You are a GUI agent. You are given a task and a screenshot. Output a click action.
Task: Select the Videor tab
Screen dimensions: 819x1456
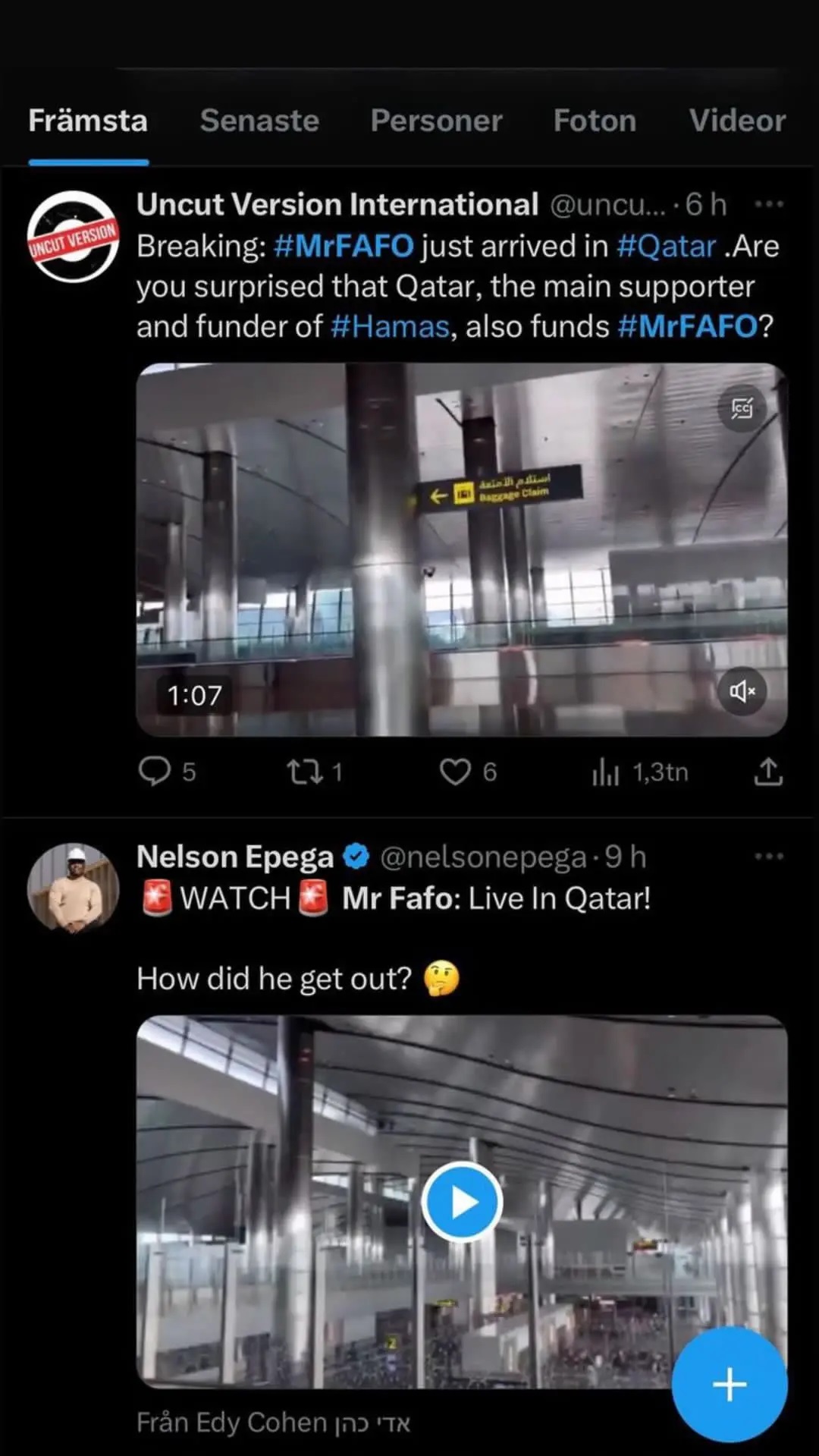(736, 121)
